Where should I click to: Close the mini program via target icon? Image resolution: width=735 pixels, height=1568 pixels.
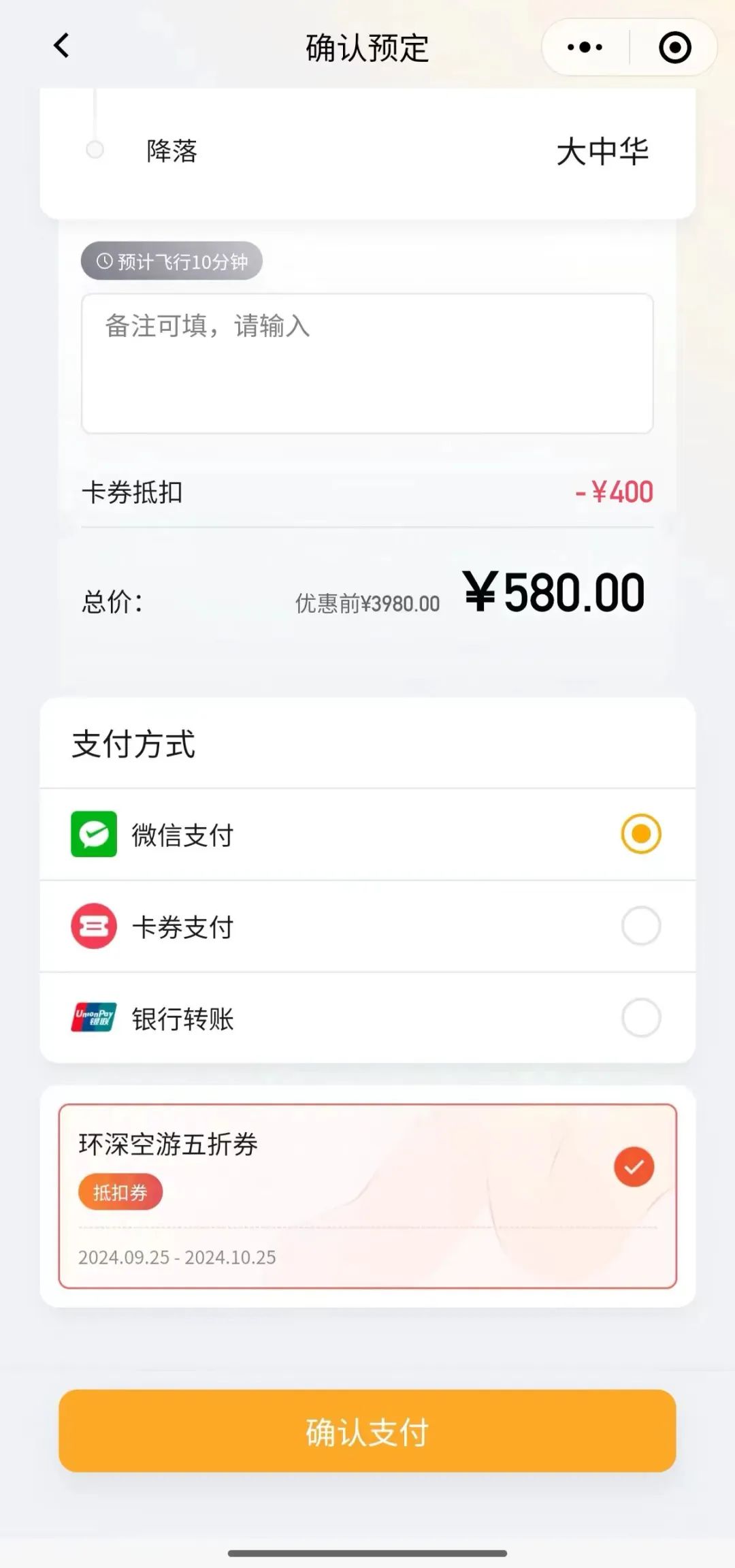click(674, 48)
